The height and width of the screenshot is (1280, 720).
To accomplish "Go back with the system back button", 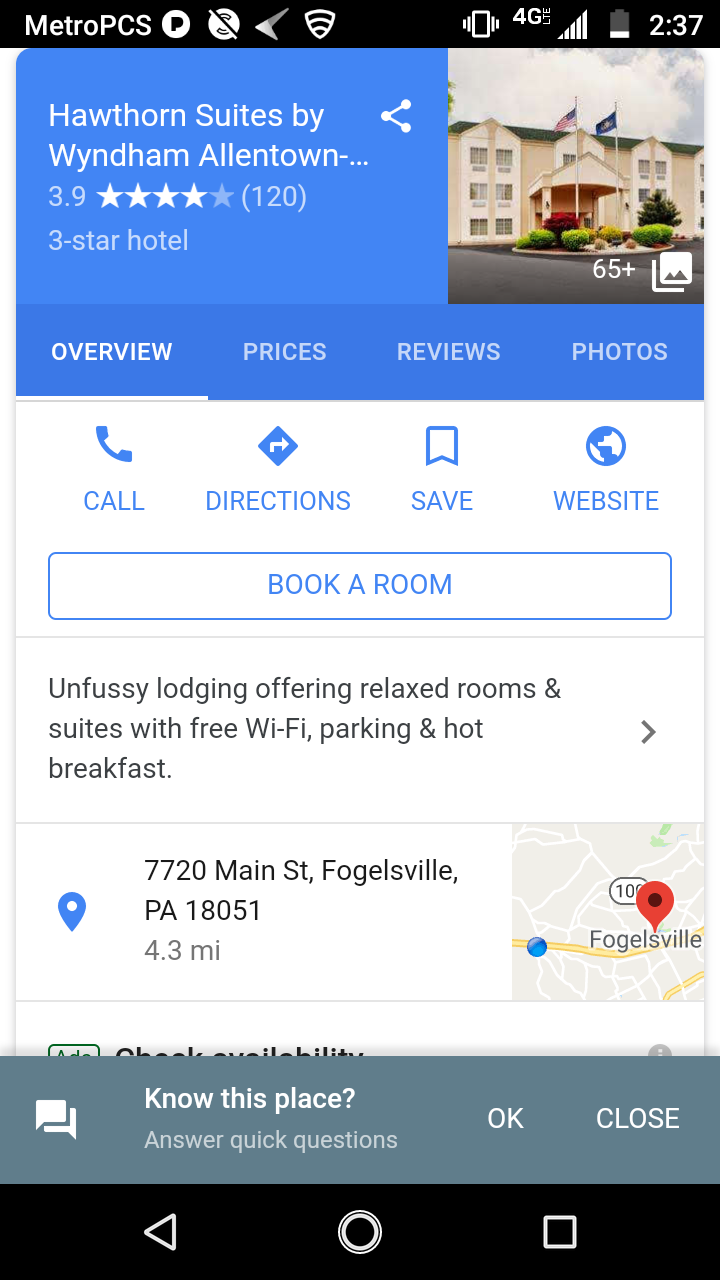I will point(161,1232).
